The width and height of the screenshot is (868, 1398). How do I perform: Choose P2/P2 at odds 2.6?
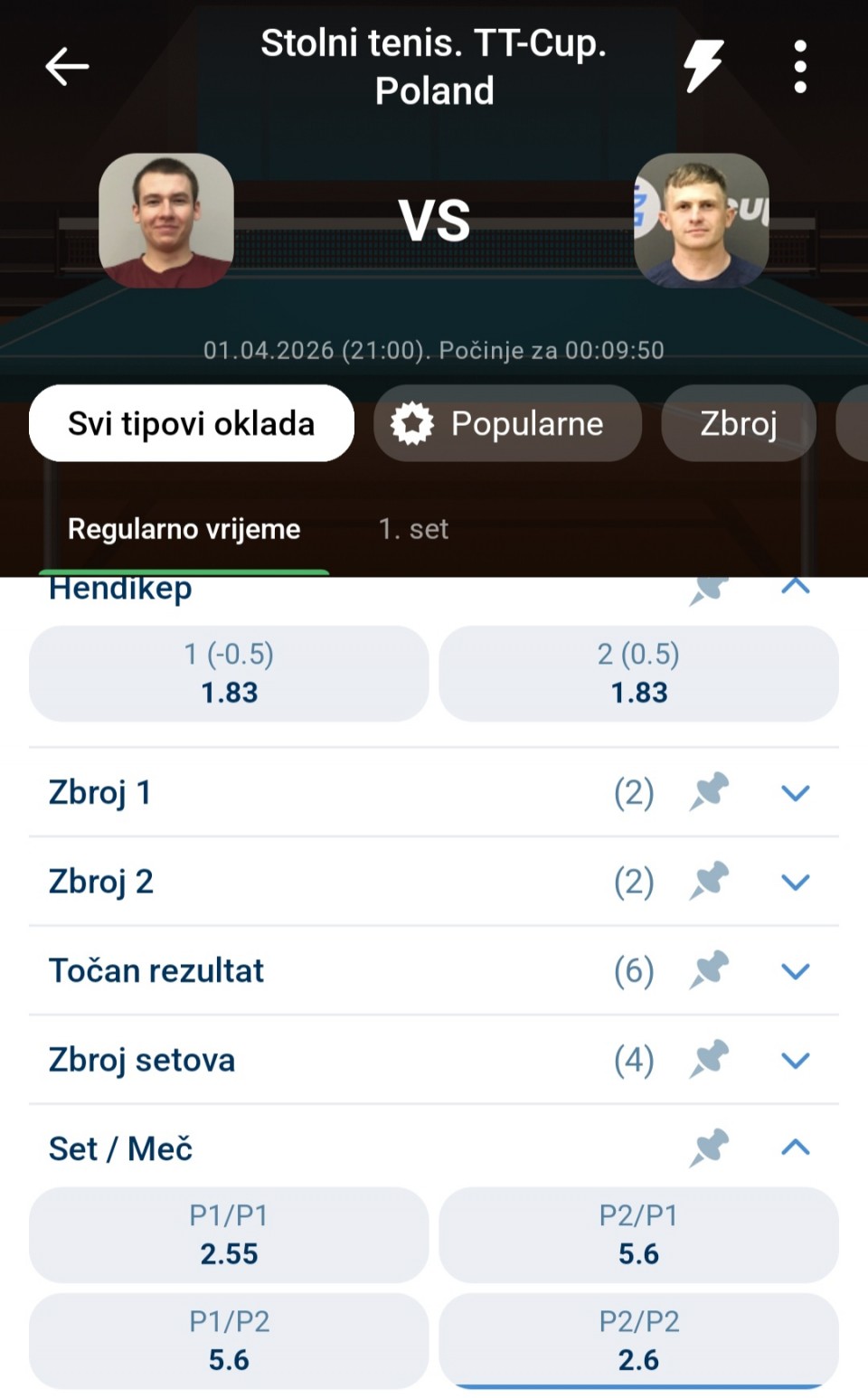click(x=638, y=1341)
